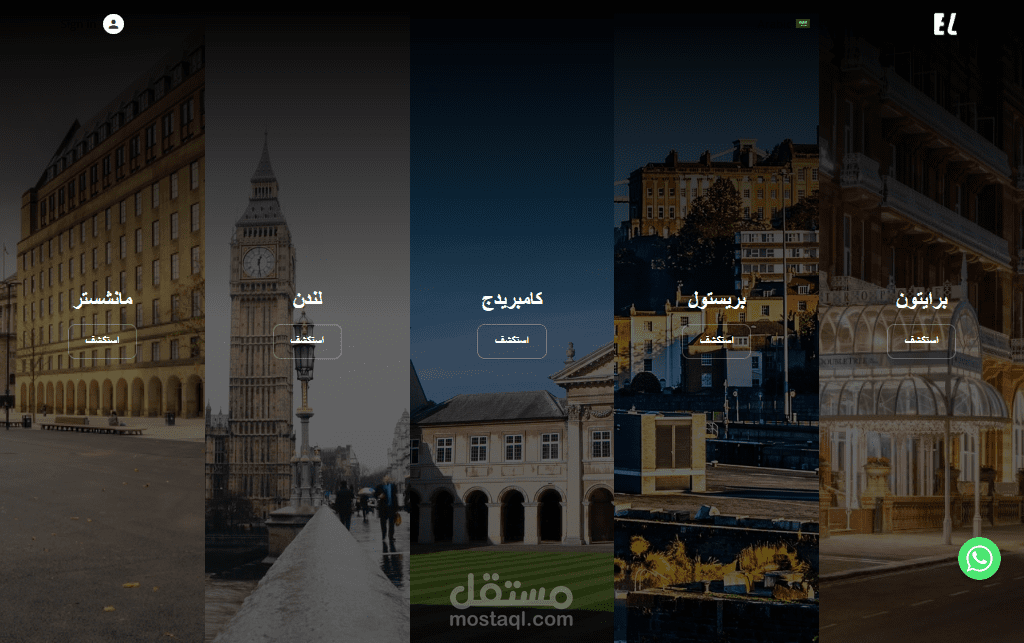1024x643 pixels.
Task: Explore Cambridge via its استكشف button
Action: (x=512, y=341)
